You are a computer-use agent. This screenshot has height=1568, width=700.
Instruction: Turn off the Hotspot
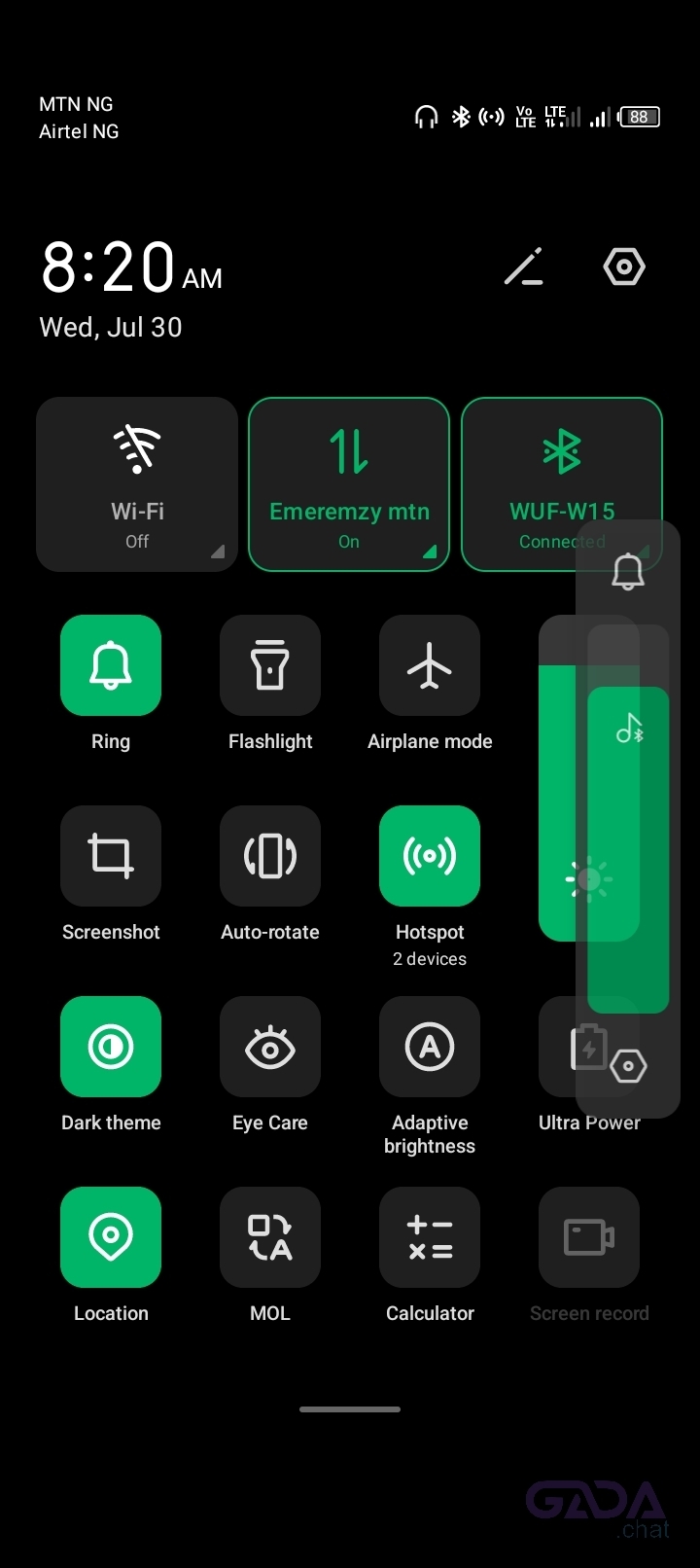(x=430, y=856)
